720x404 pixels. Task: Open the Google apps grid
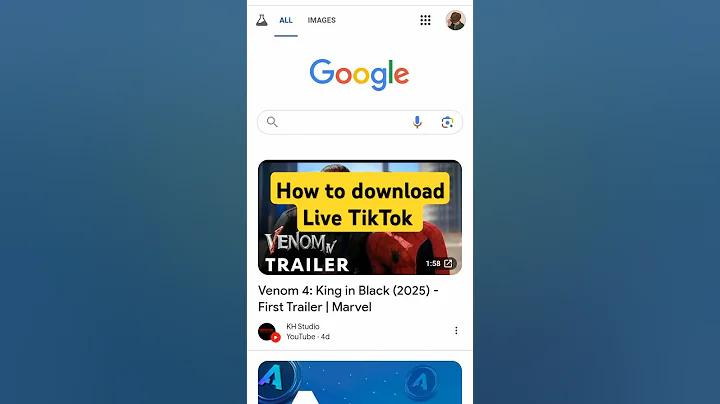pyautogui.click(x=425, y=20)
